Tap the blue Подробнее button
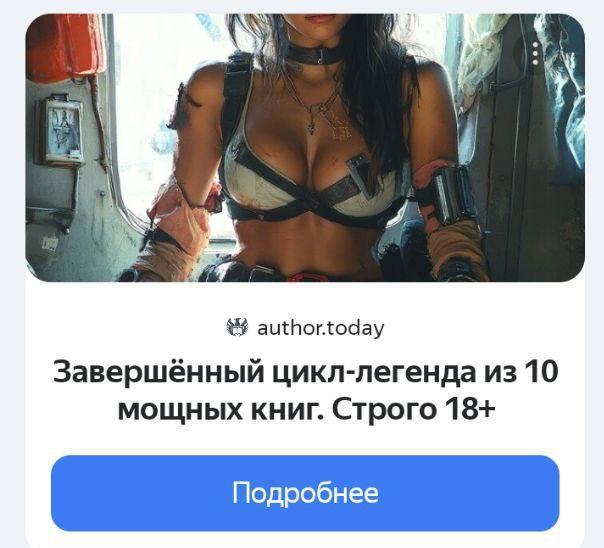This screenshot has height=548, width=604. click(x=304, y=493)
